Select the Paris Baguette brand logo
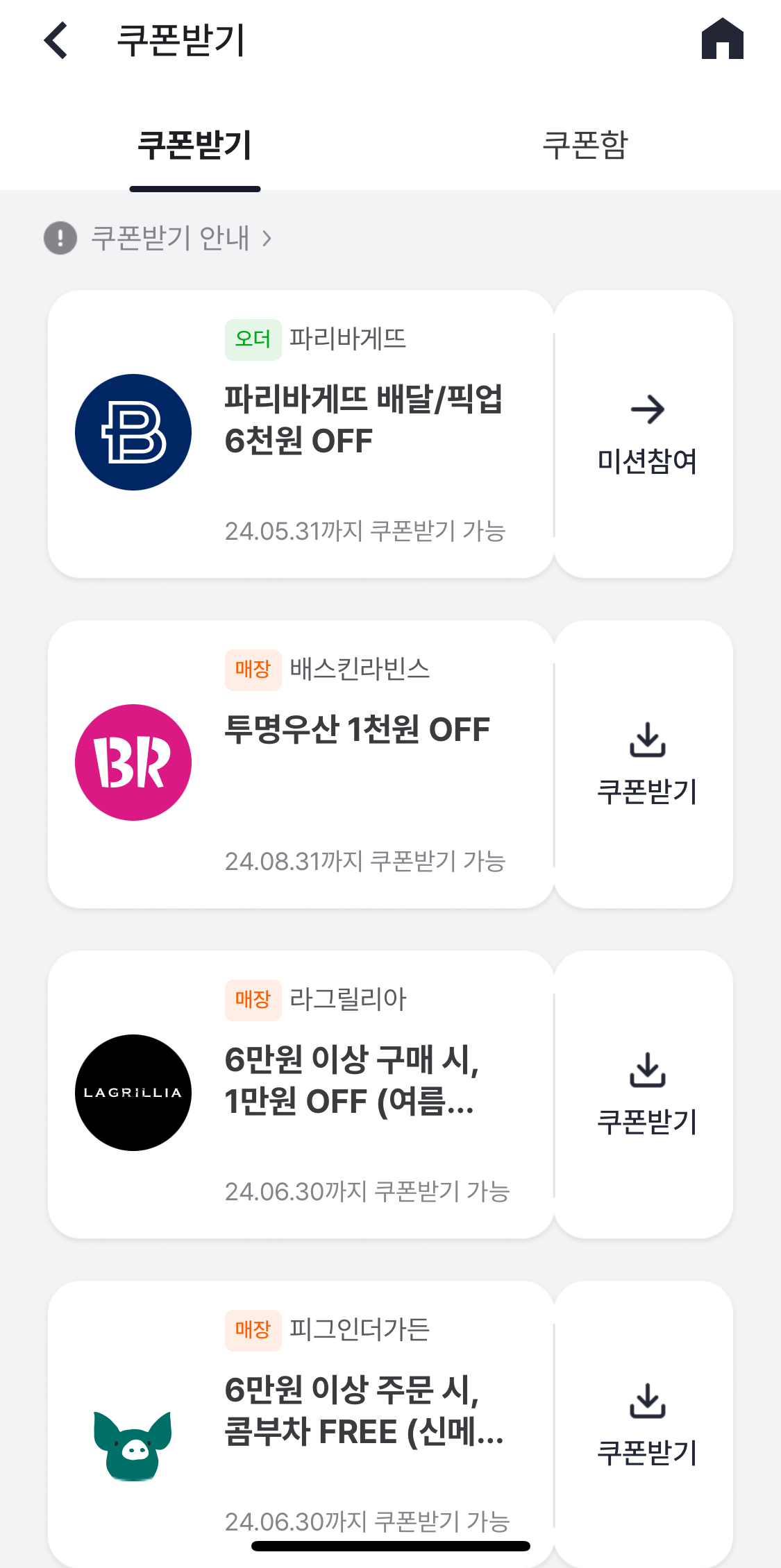The width and height of the screenshot is (781, 1568). click(133, 431)
